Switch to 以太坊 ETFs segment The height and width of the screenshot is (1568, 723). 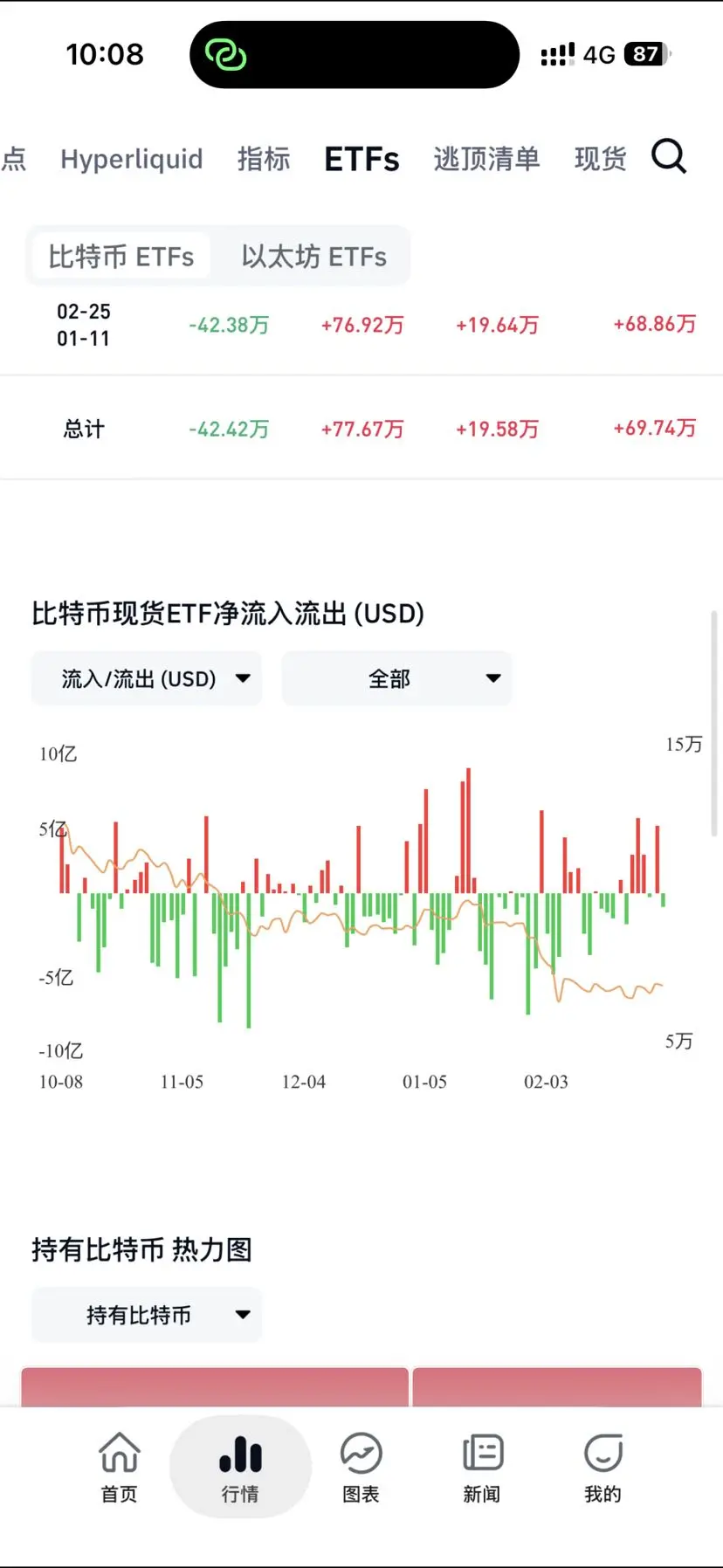[x=313, y=257]
